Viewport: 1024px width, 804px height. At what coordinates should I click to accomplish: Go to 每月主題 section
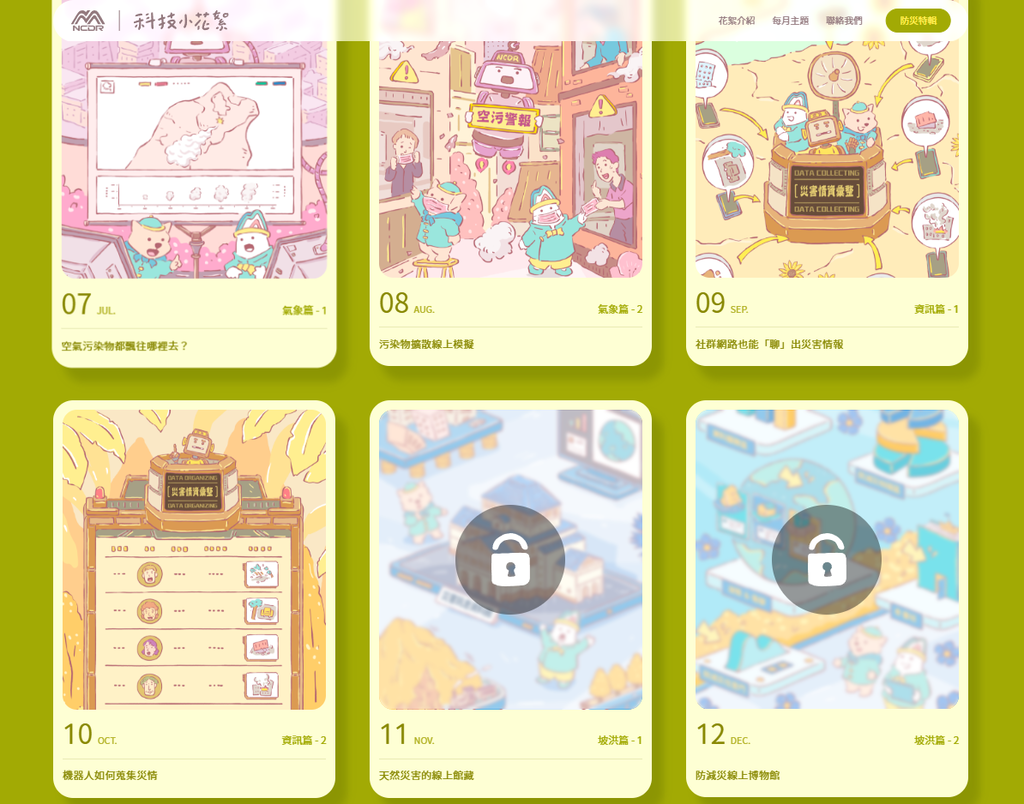tap(790, 20)
